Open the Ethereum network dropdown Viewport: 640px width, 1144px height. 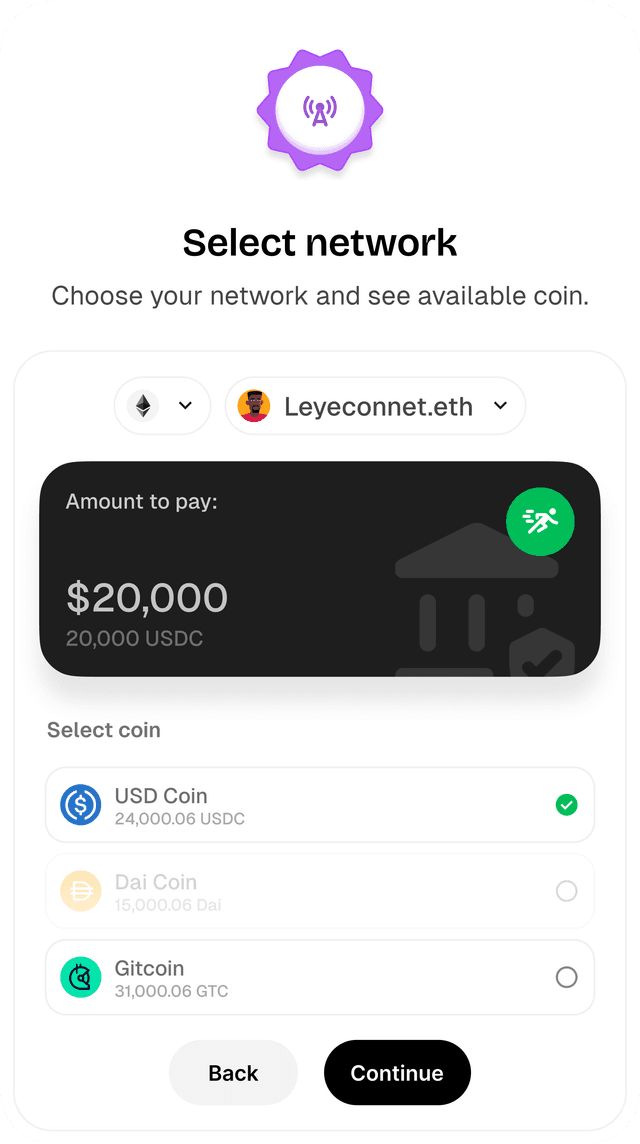click(162, 406)
